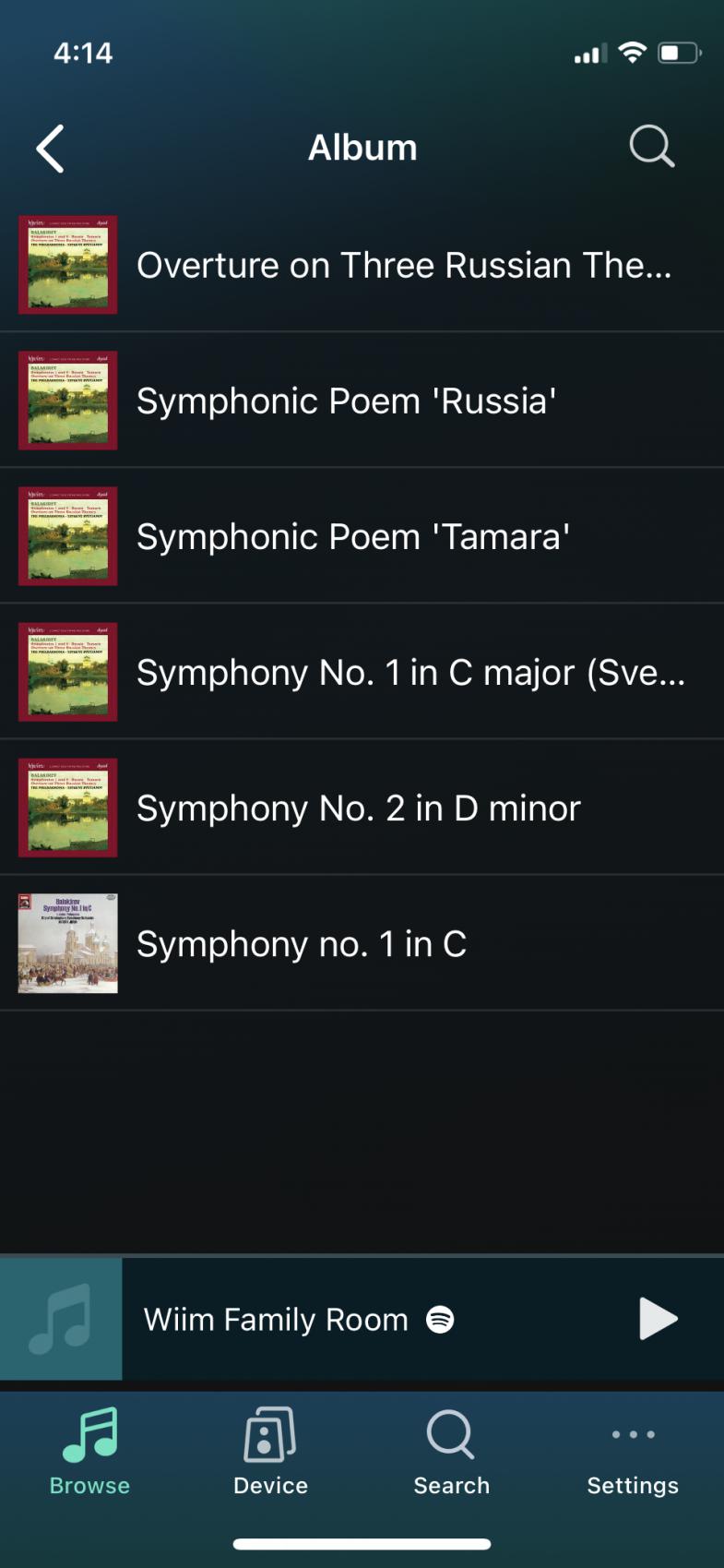
Task: Go back with the arrow icon
Action: click(51, 149)
